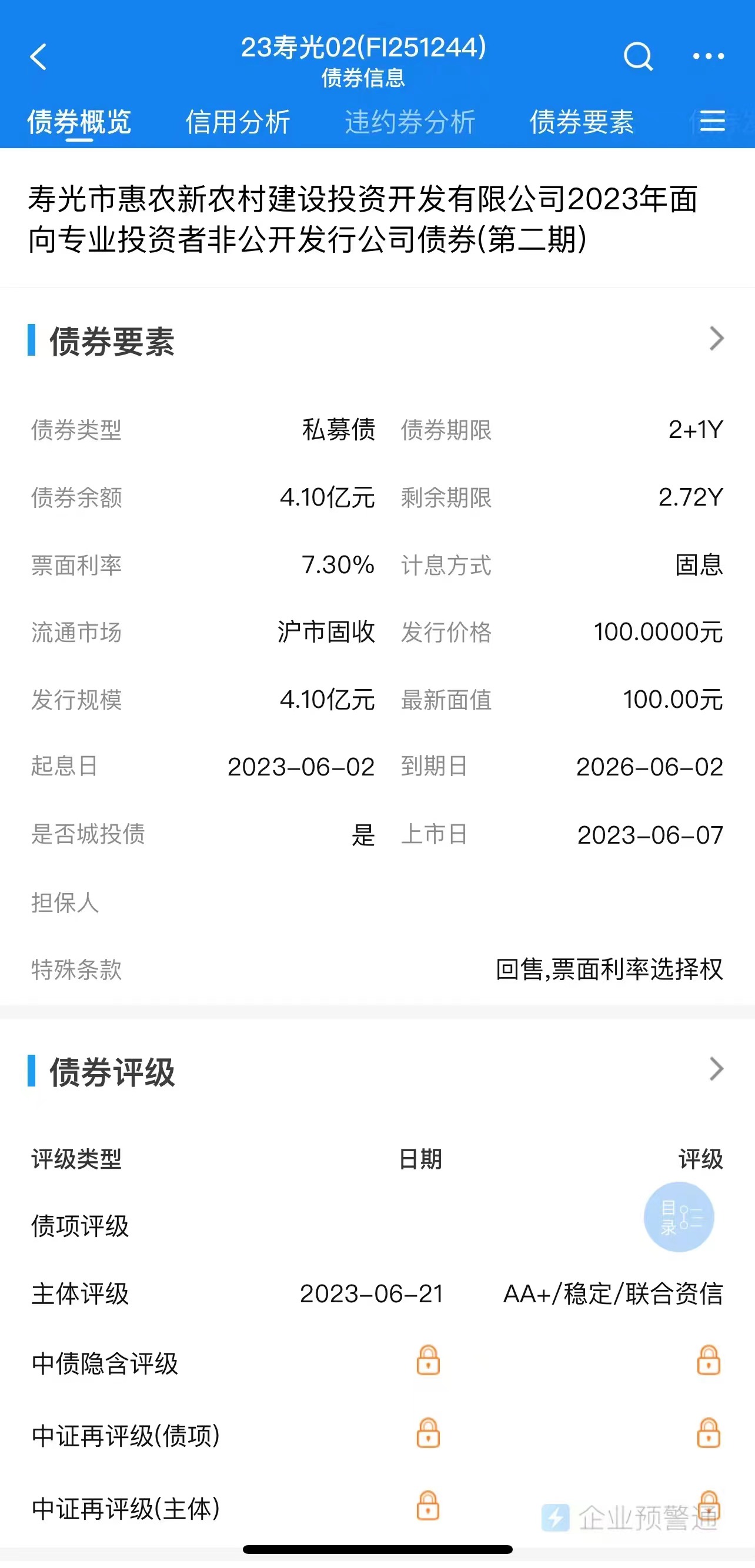Open the three-dot overflow menu

pos(708,56)
